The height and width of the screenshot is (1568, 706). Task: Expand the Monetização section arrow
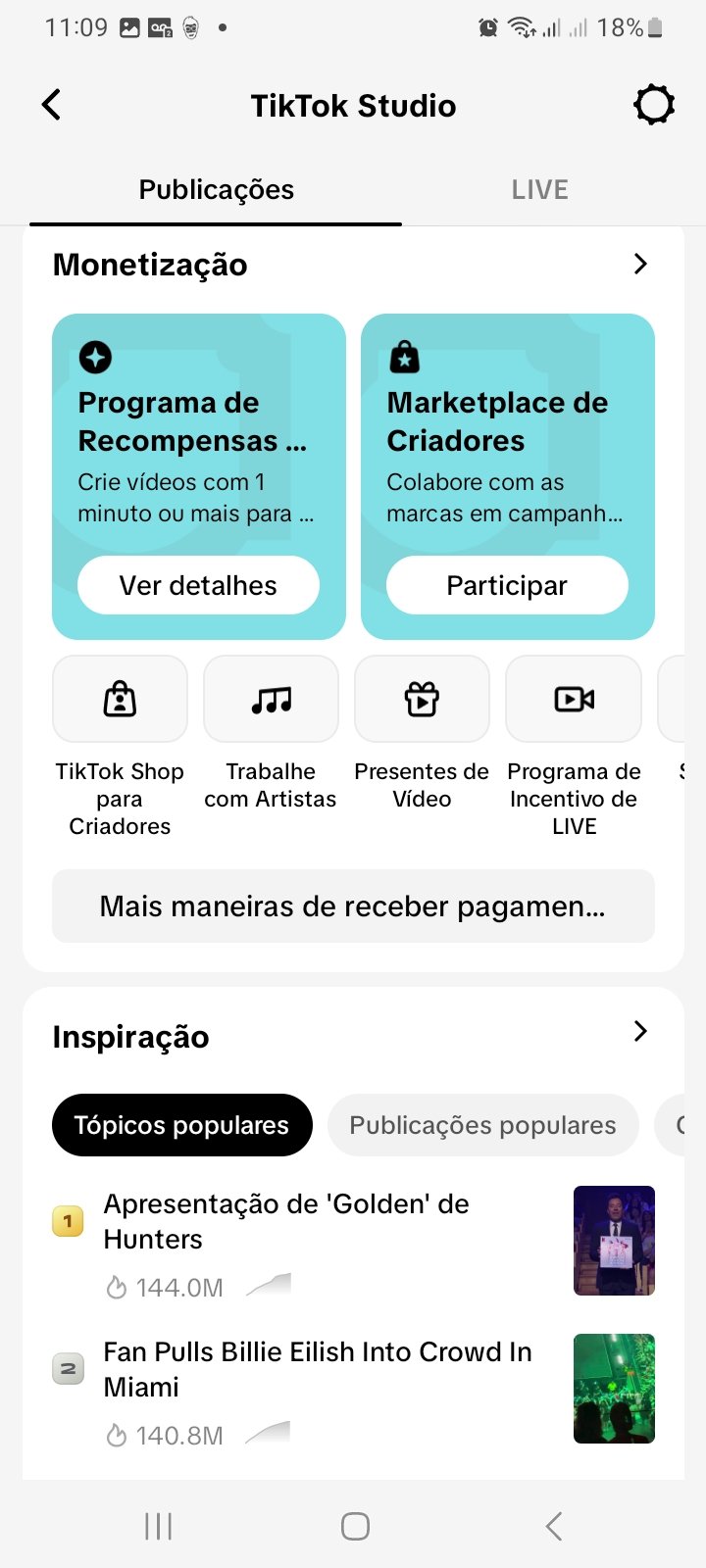[x=640, y=264]
